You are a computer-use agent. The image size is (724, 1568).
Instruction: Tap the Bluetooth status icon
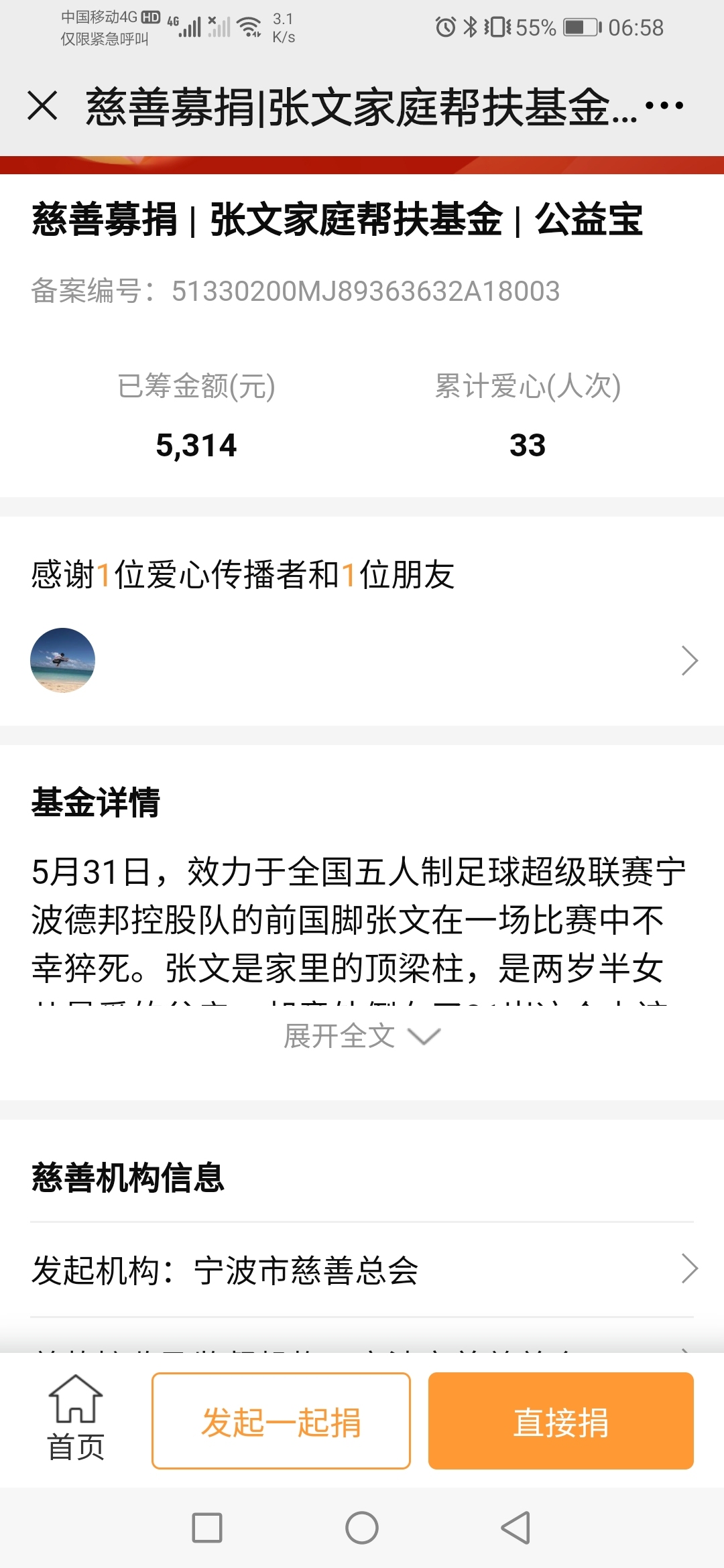(469, 27)
